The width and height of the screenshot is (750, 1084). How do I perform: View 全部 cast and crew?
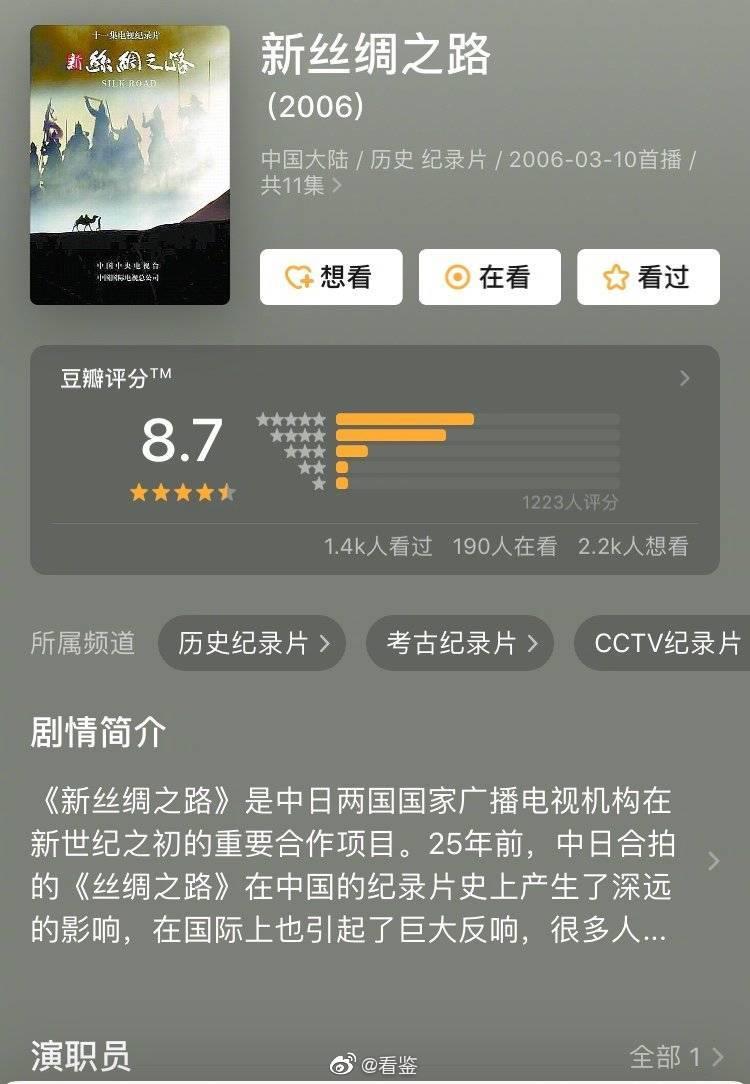coord(677,1056)
